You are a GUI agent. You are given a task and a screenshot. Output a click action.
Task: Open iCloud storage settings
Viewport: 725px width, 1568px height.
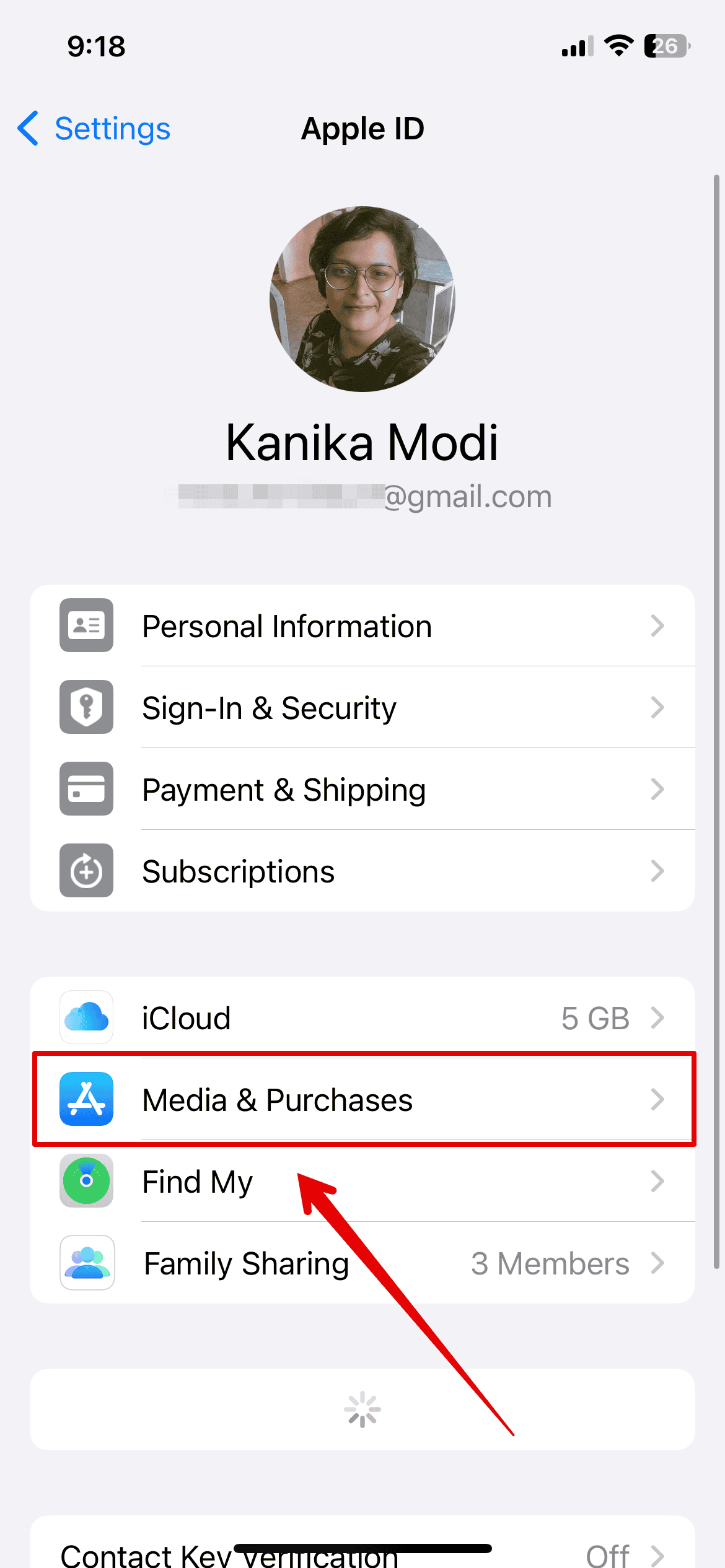point(362,1018)
